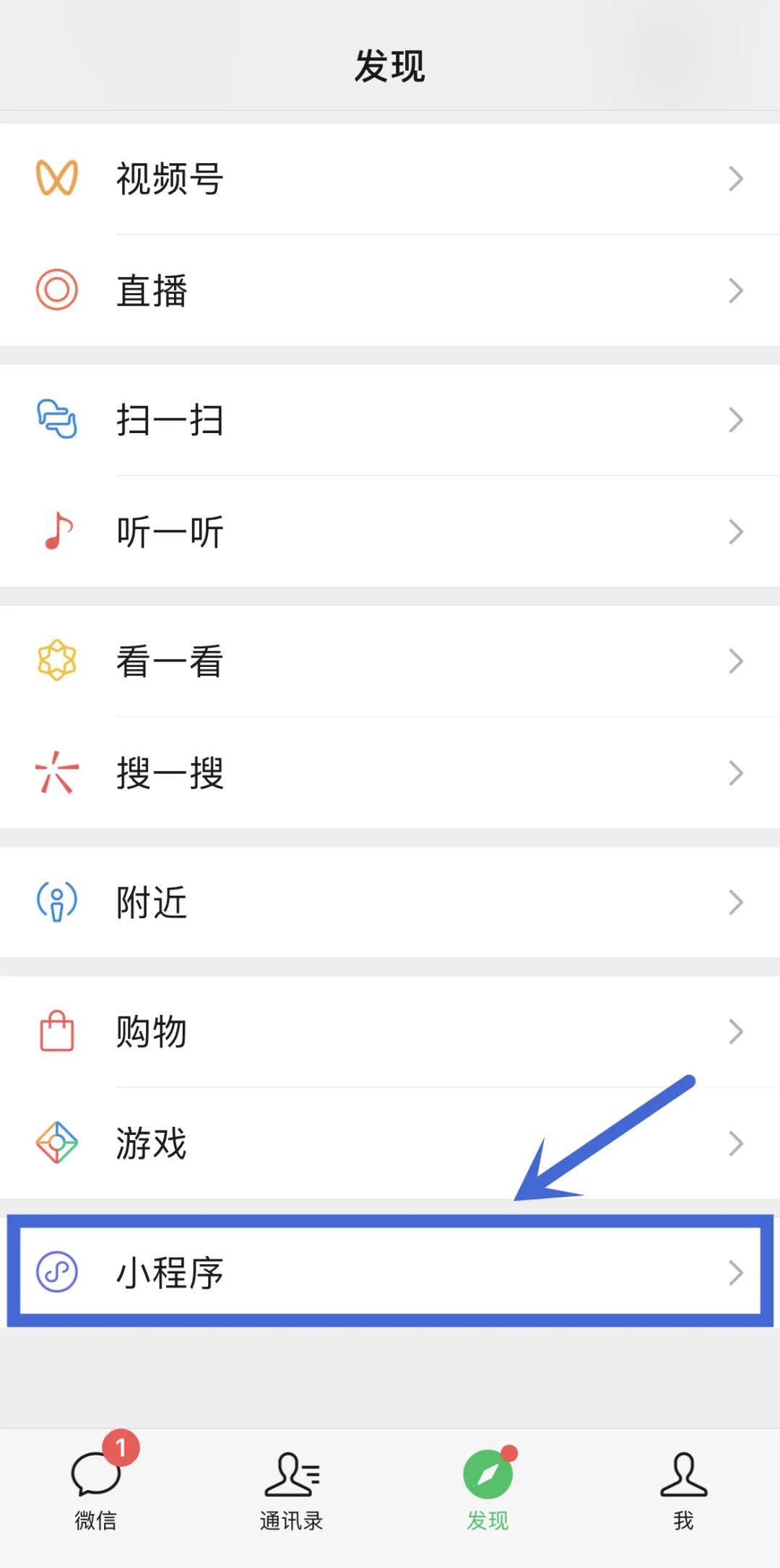This screenshot has width=780, height=1568.
Task: Open the 听一听 listening row
Action: click(390, 531)
